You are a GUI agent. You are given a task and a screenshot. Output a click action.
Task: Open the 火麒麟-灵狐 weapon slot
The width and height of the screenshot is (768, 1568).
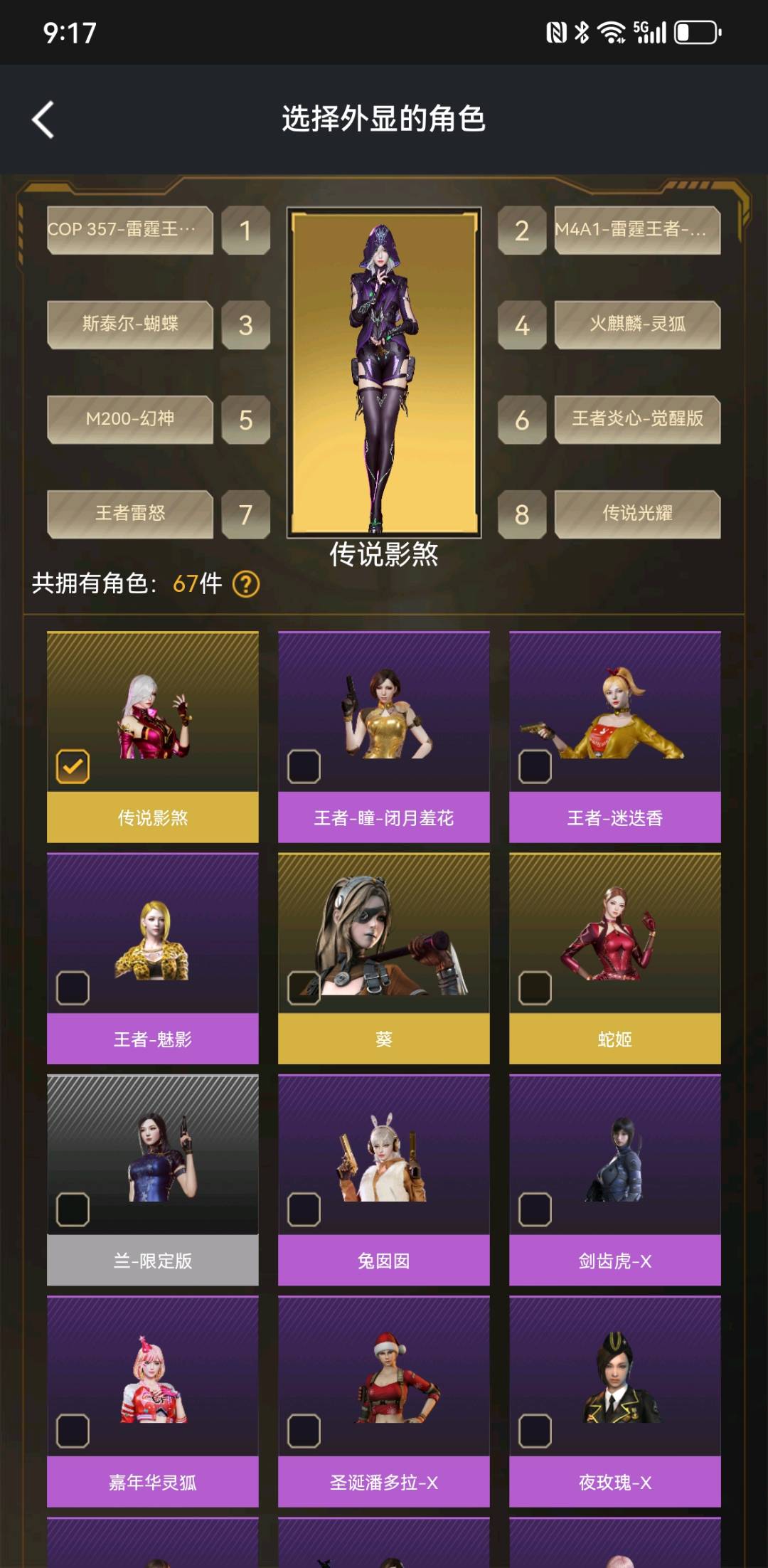click(x=637, y=324)
